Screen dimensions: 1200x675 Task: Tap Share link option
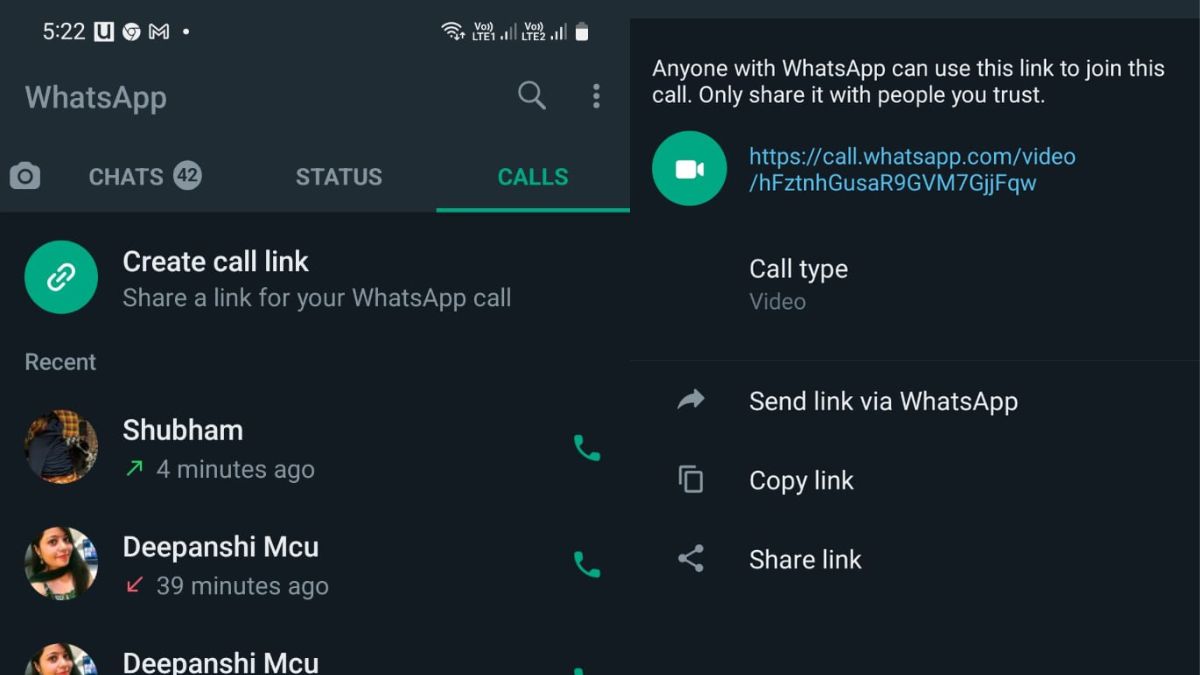coord(804,559)
